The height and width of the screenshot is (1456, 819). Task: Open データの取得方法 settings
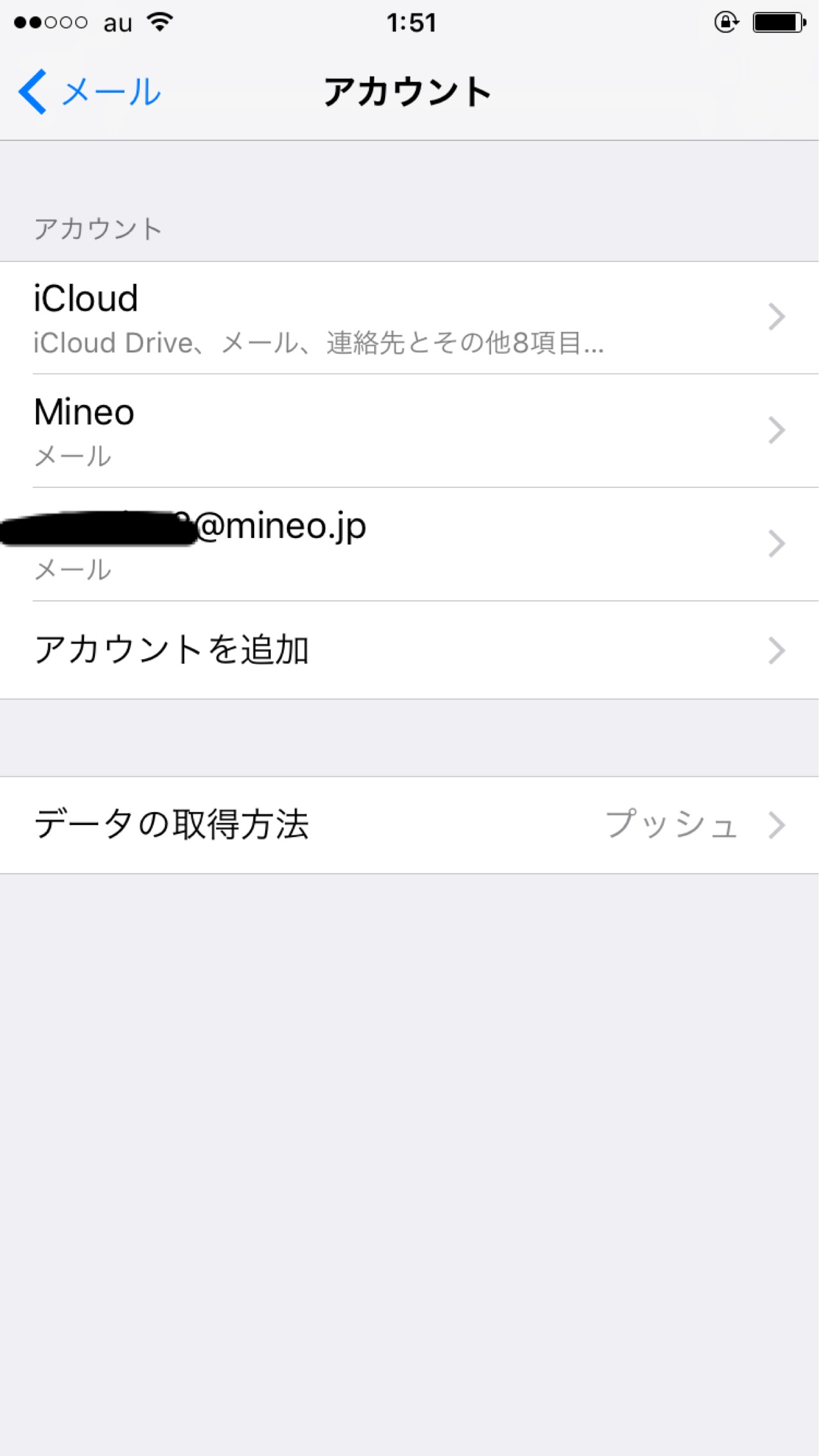(x=408, y=824)
